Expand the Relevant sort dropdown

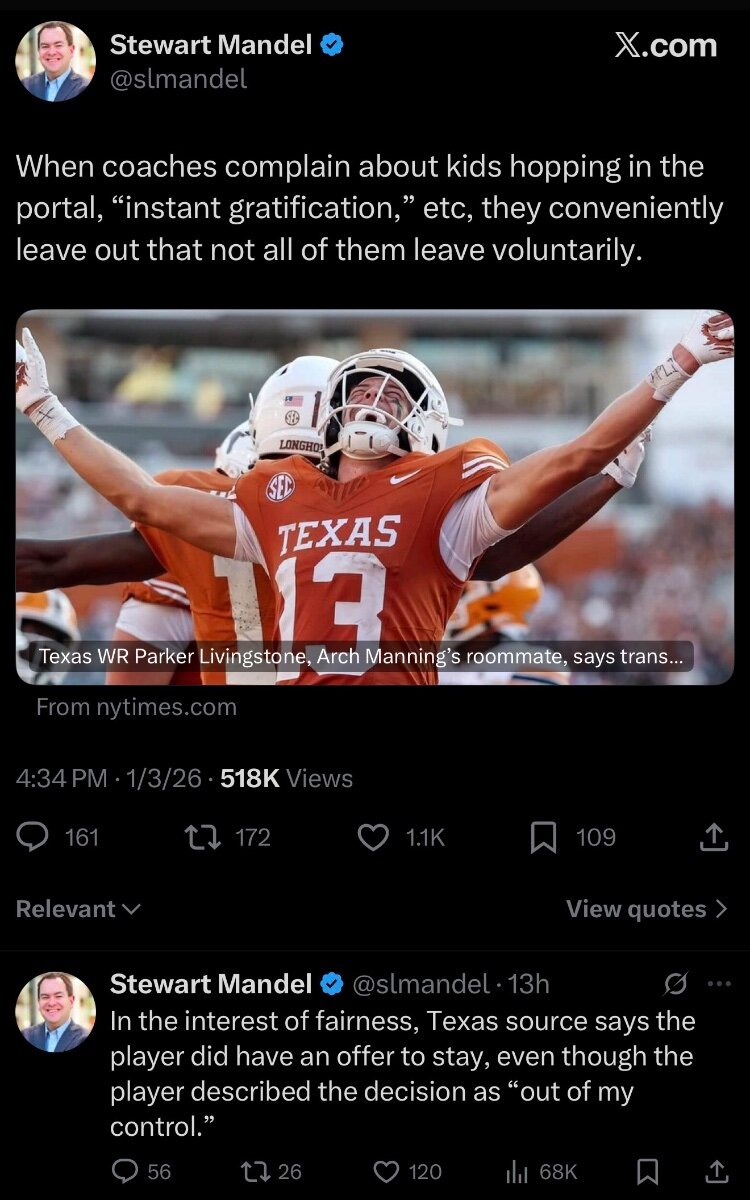pos(78,909)
